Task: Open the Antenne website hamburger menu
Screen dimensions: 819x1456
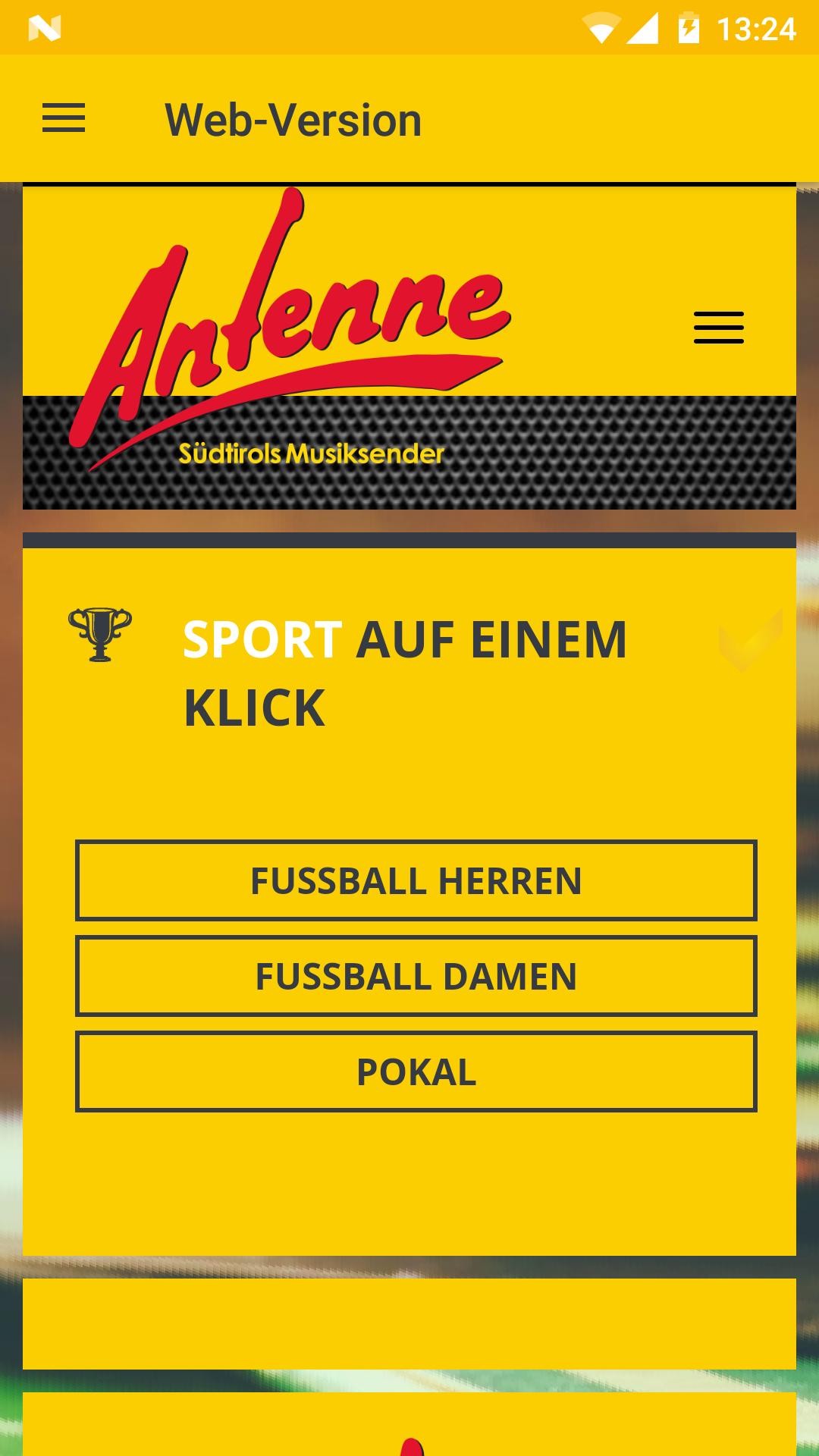Action: pyautogui.click(x=718, y=328)
